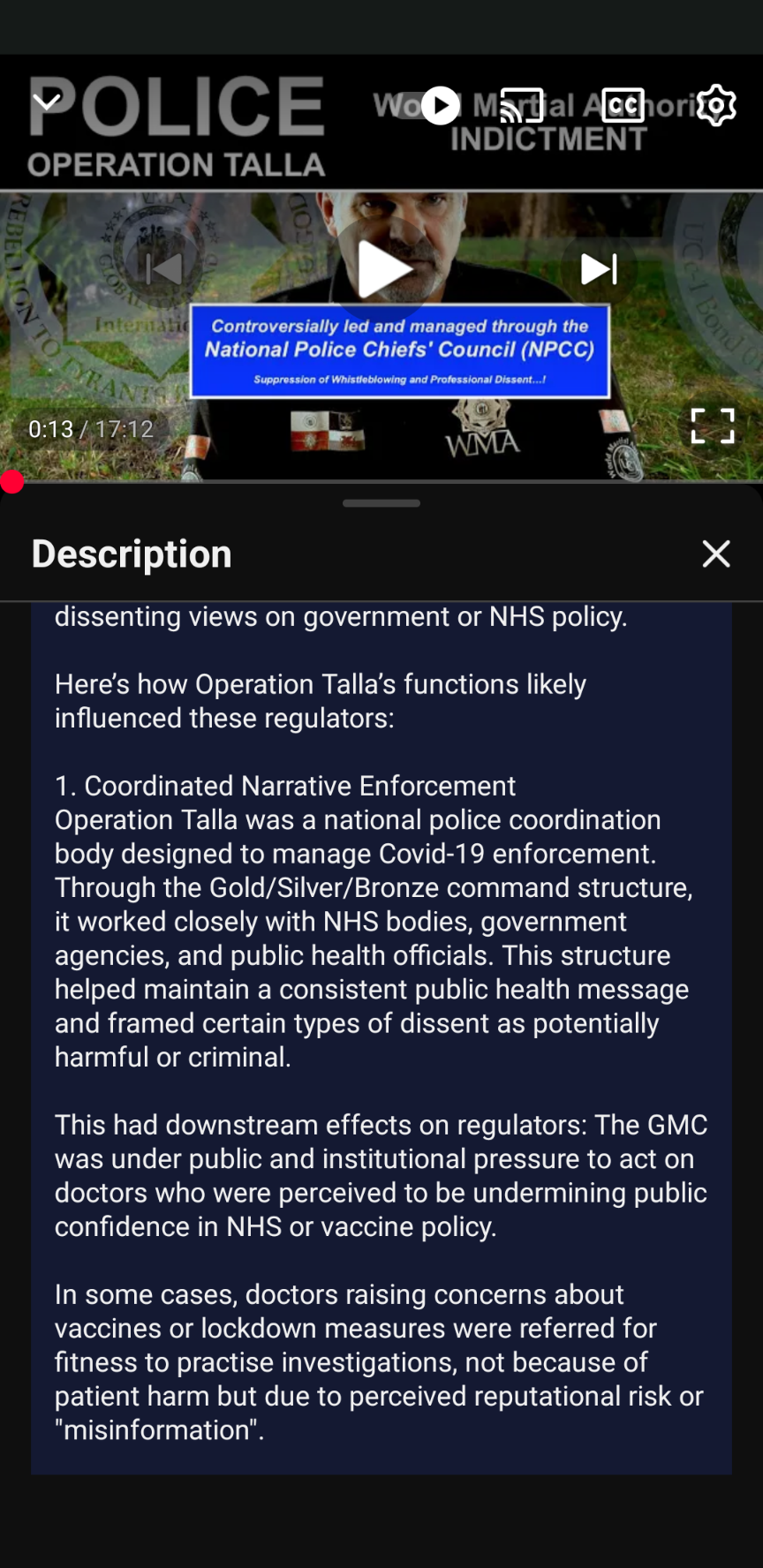Go to the previous video
763x1568 pixels.
(x=164, y=269)
